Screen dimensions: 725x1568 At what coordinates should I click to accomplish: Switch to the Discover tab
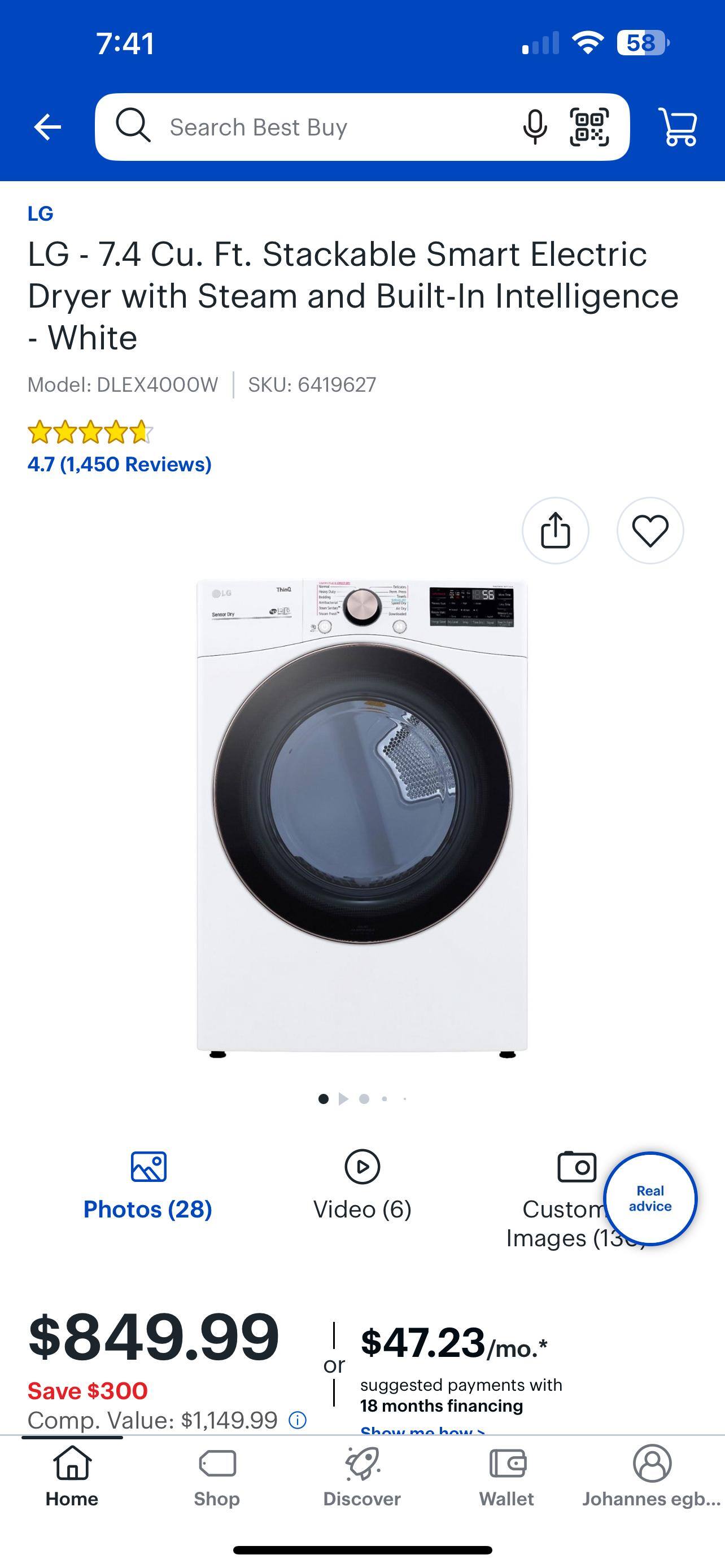click(362, 1475)
